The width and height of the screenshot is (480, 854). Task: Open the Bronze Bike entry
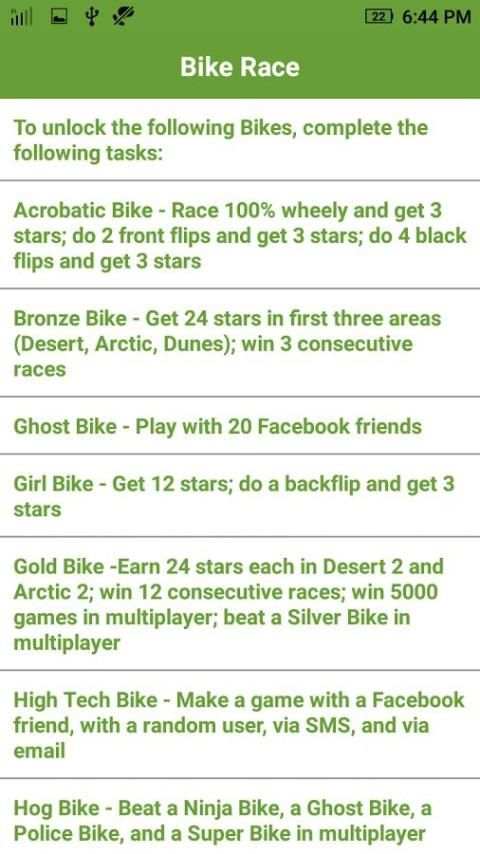(x=240, y=343)
